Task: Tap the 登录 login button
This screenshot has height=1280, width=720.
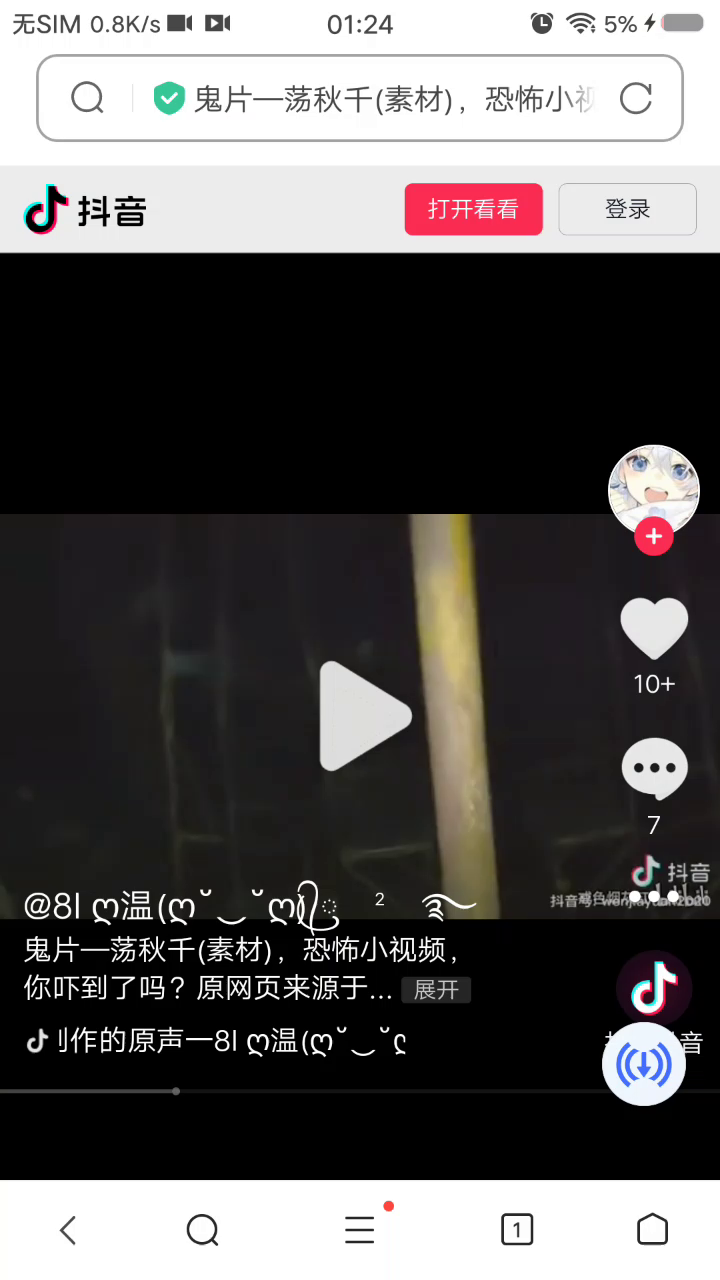Action: [627, 209]
